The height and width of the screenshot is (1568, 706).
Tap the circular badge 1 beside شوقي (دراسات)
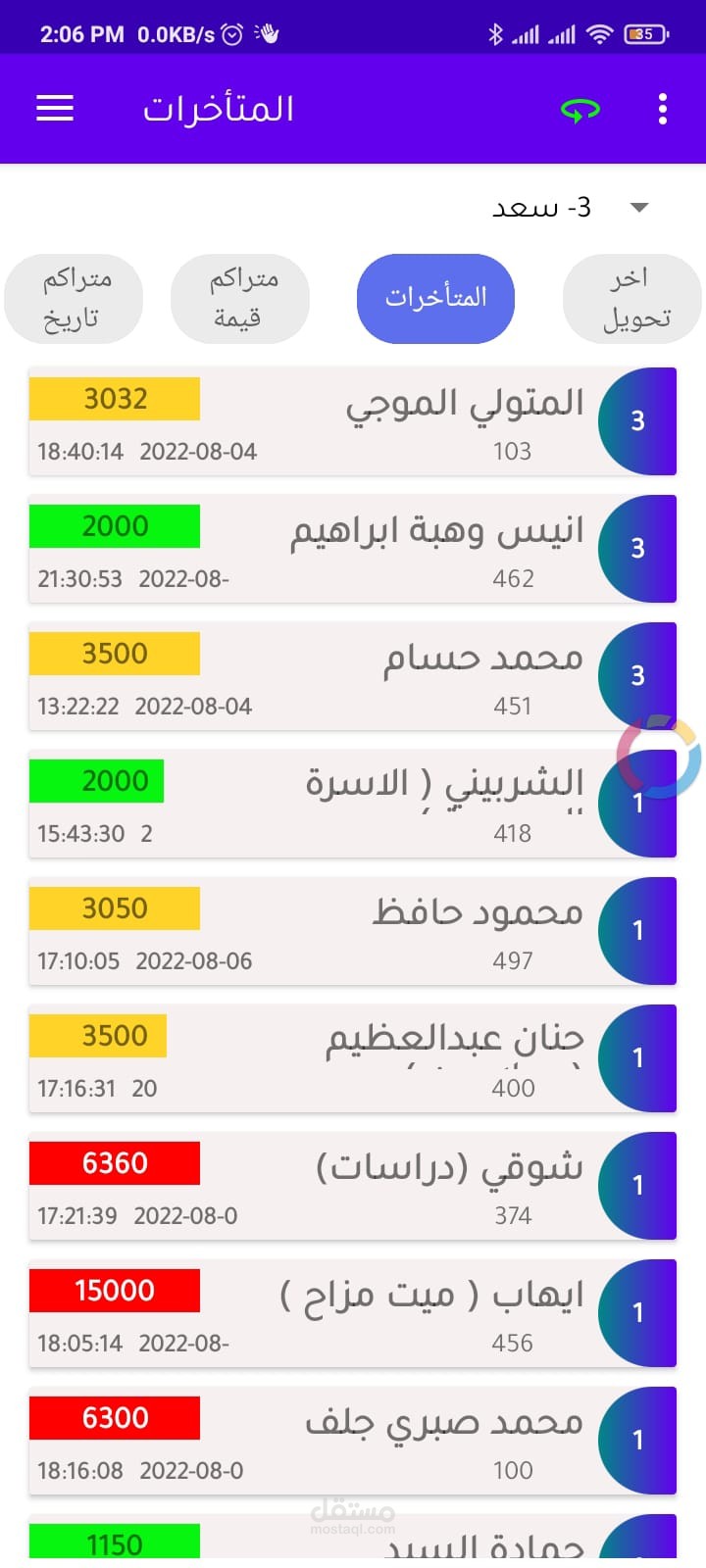(x=637, y=1186)
